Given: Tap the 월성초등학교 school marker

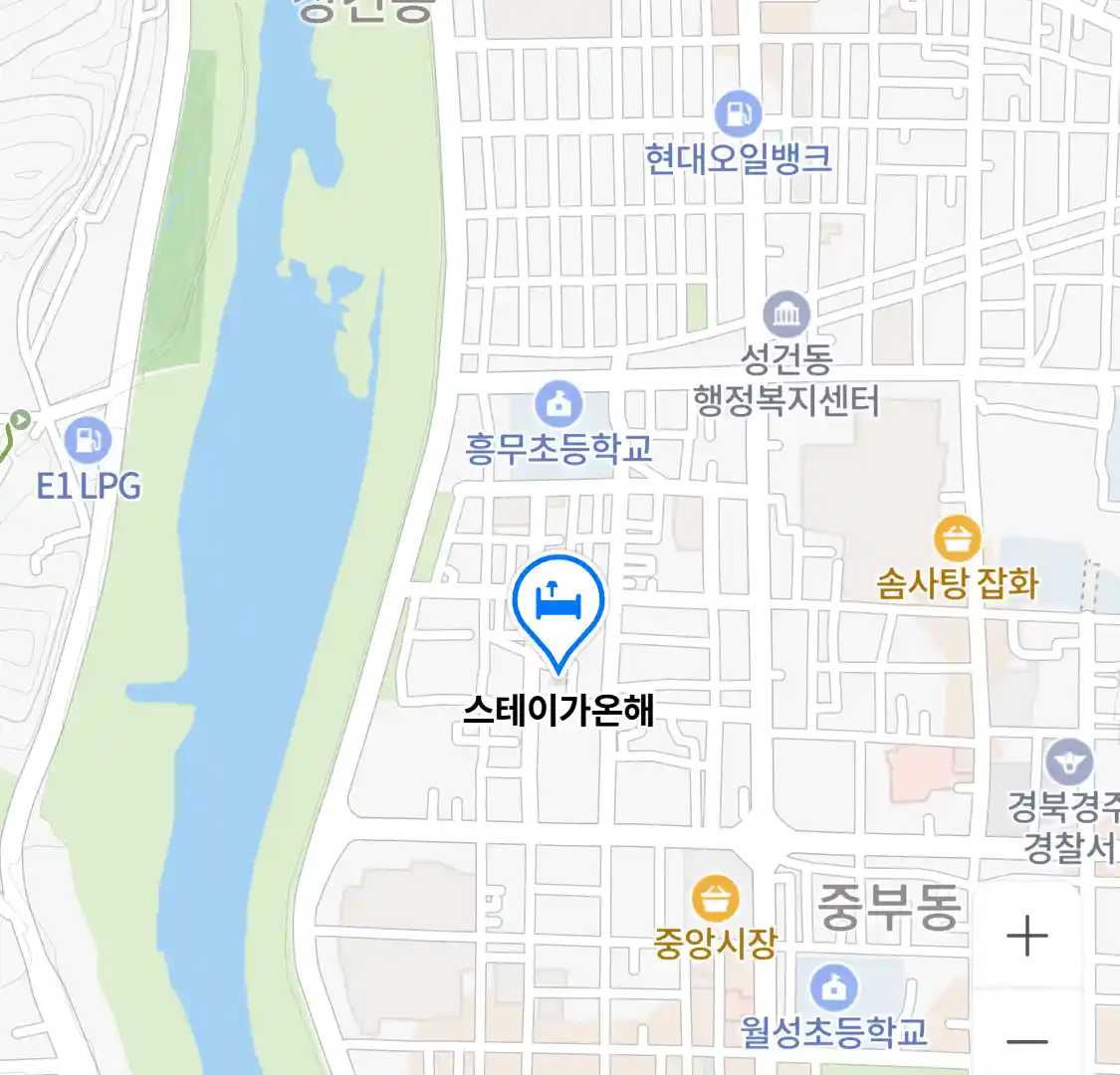Looking at the screenshot, I should 833,987.
